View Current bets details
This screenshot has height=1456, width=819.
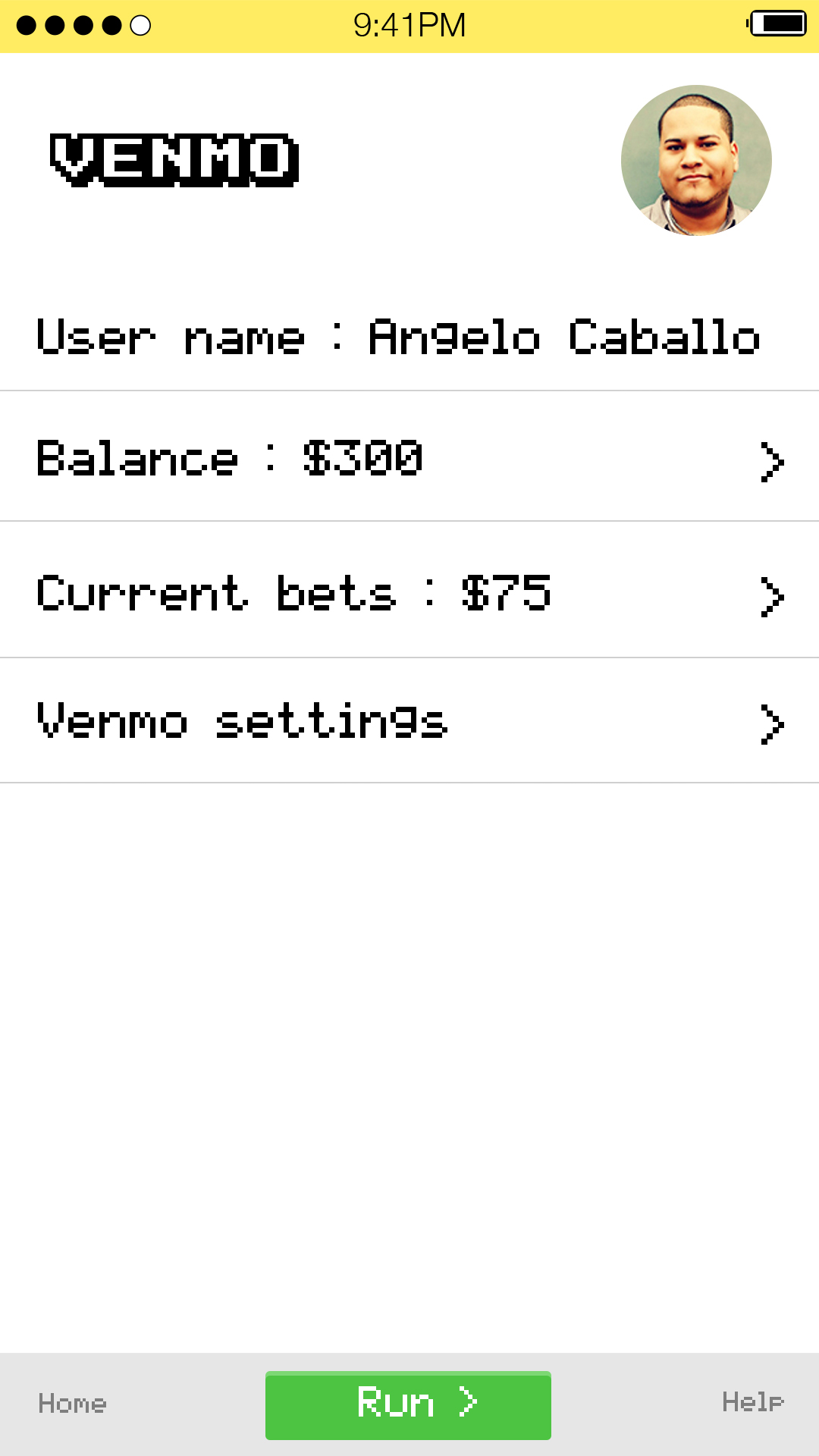point(409,591)
